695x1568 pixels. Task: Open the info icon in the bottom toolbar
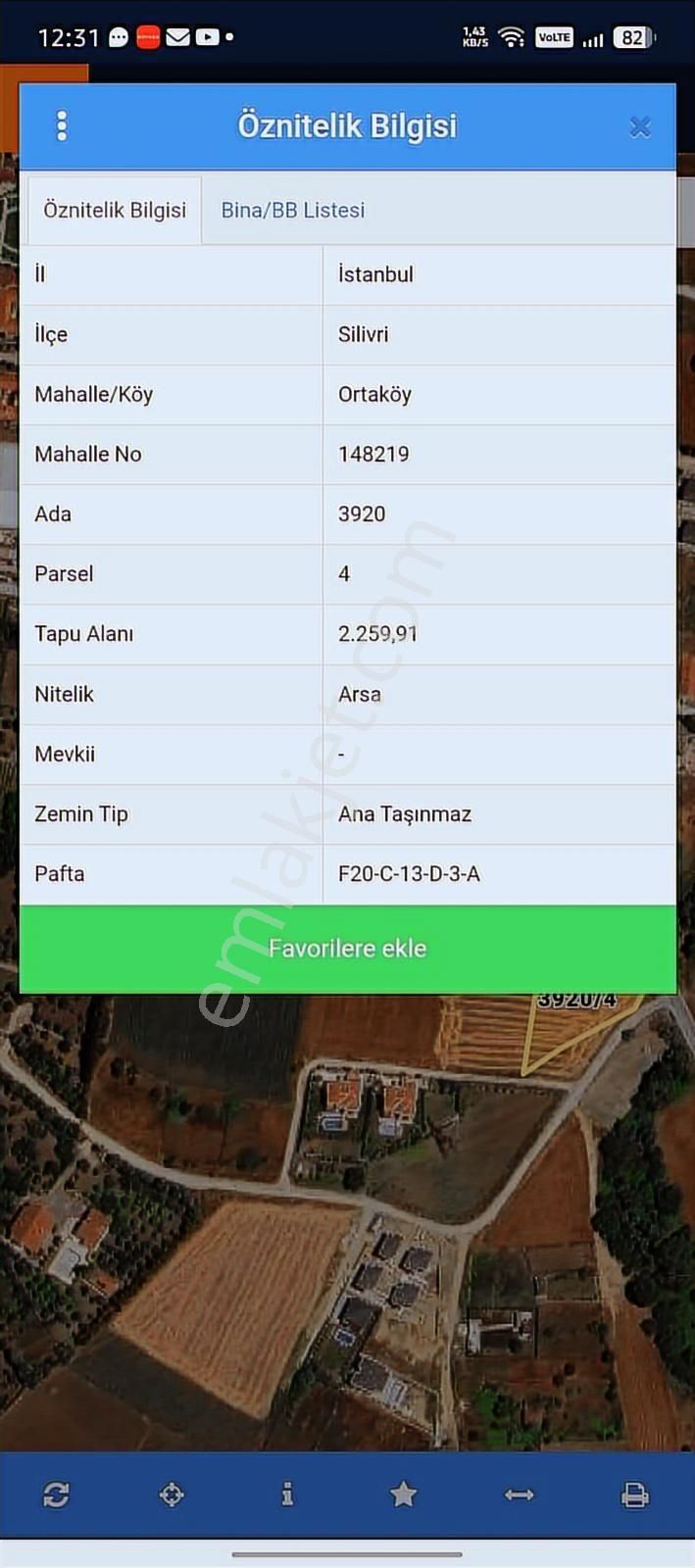[x=287, y=1494]
